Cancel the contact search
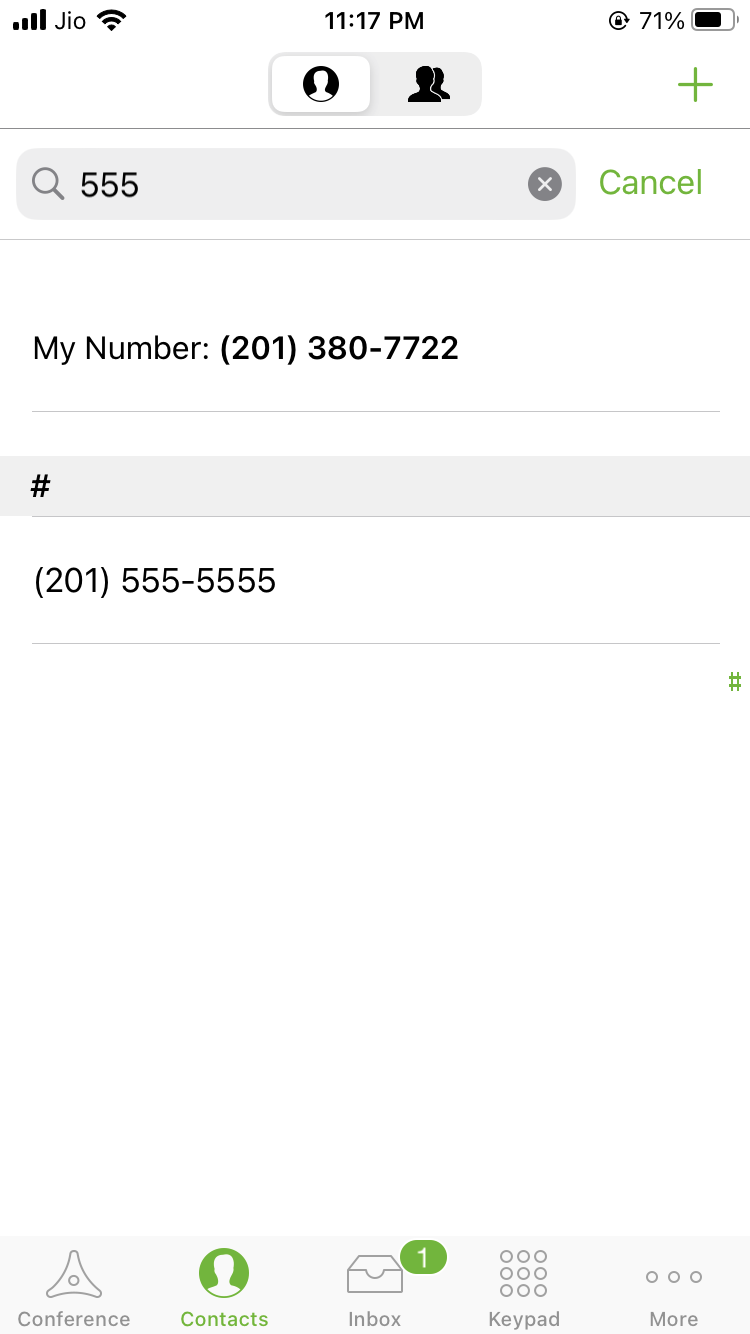 pyautogui.click(x=650, y=183)
